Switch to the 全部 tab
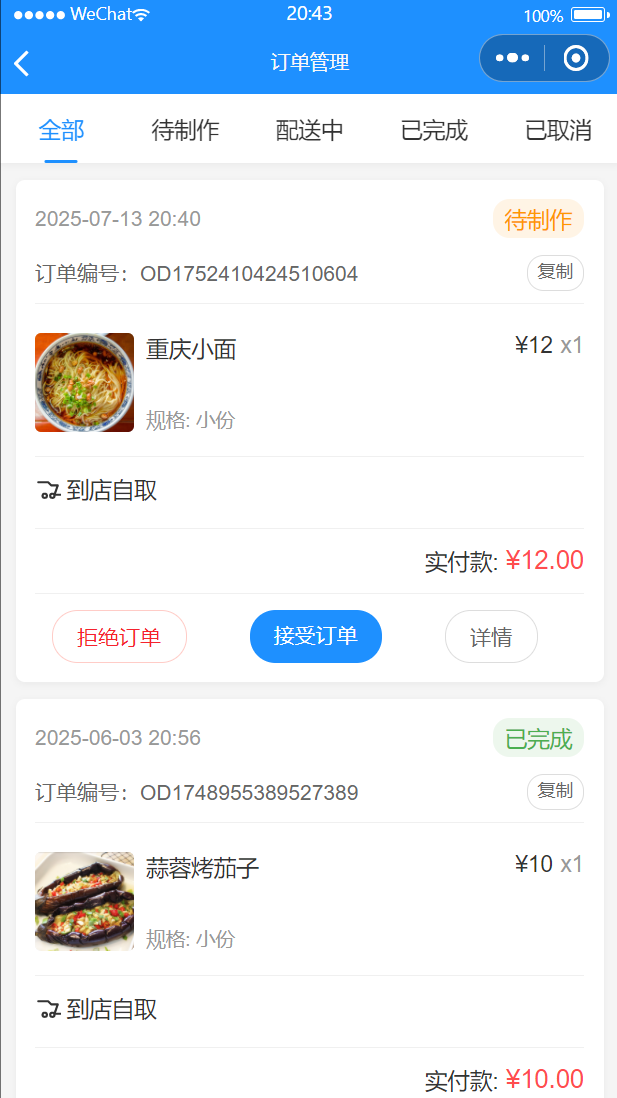617x1098 pixels. click(61, 130)
